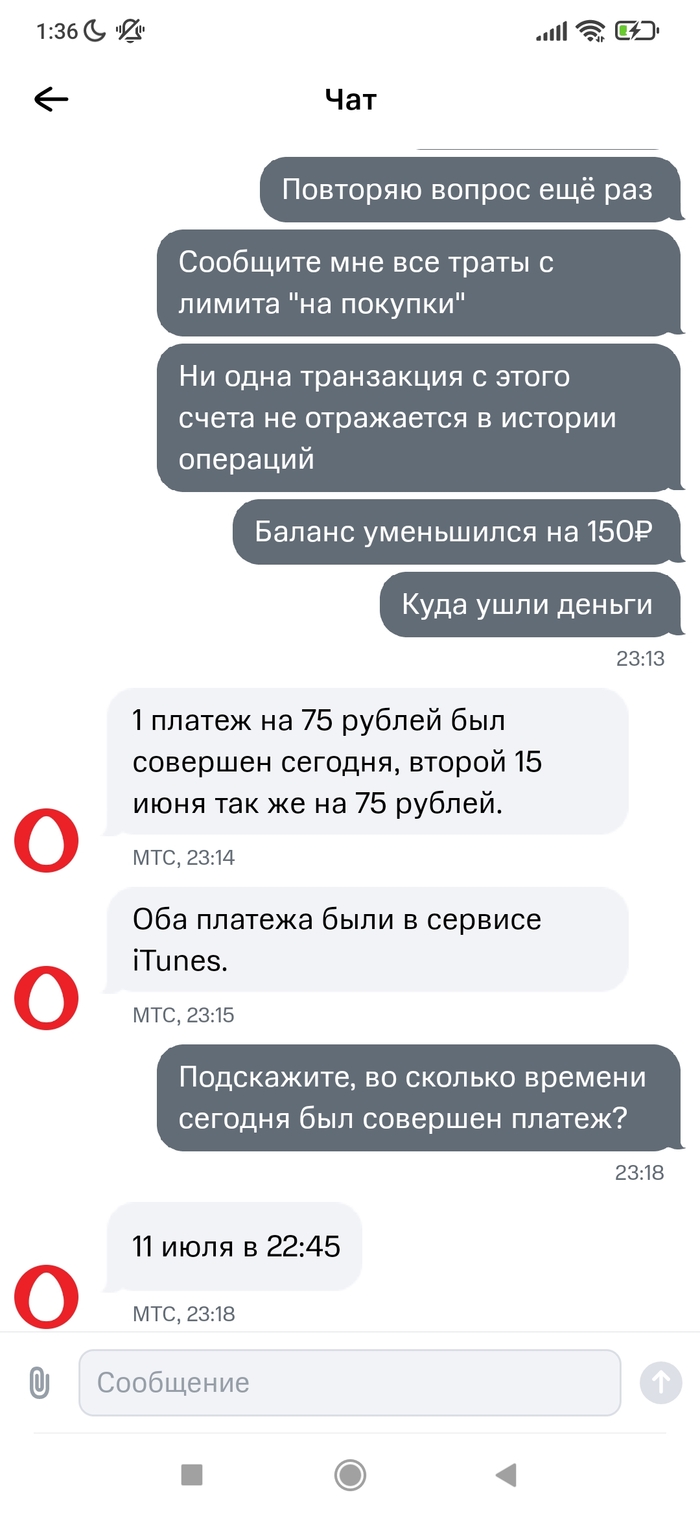Screen dimensions: 700x1517
Task: Attach a file with the paperclip icon
Action: [x=39, y=1383]
